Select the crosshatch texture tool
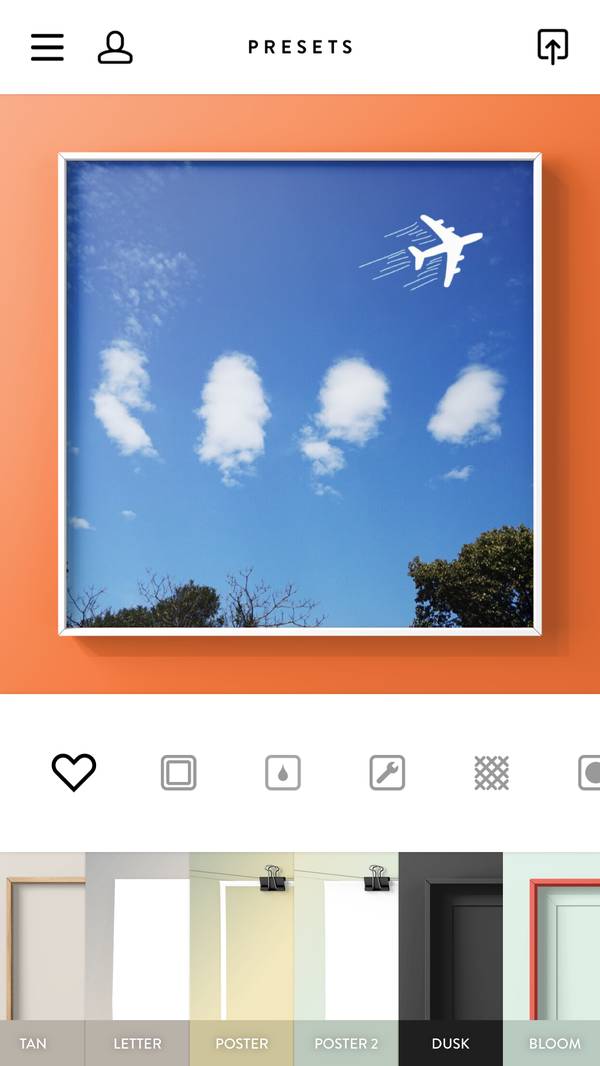The width and height of the screenshot is (600, 1066). click(491, 772)
